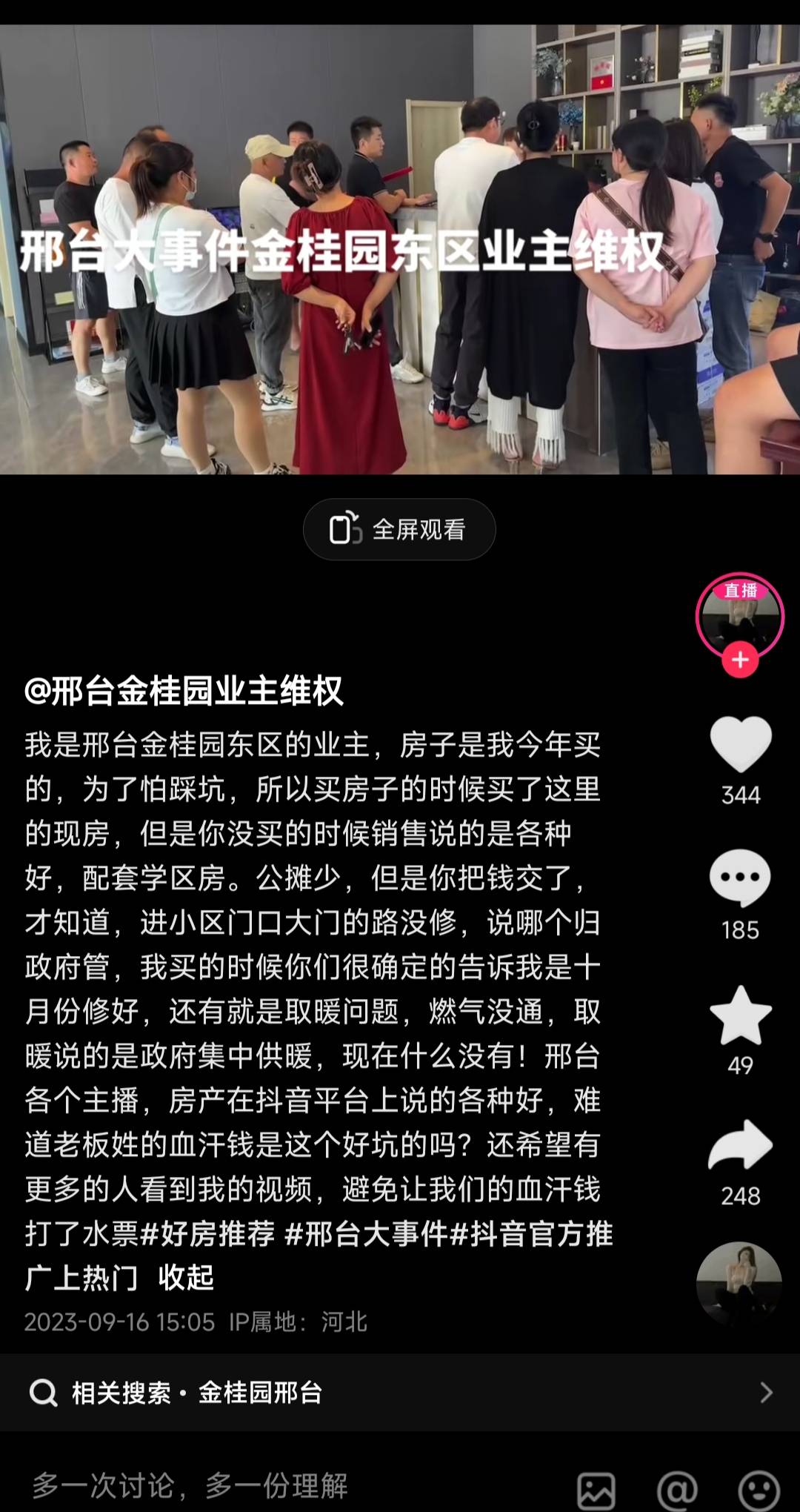
Task: Attach an image to the comment
Action: (596, 1490)
